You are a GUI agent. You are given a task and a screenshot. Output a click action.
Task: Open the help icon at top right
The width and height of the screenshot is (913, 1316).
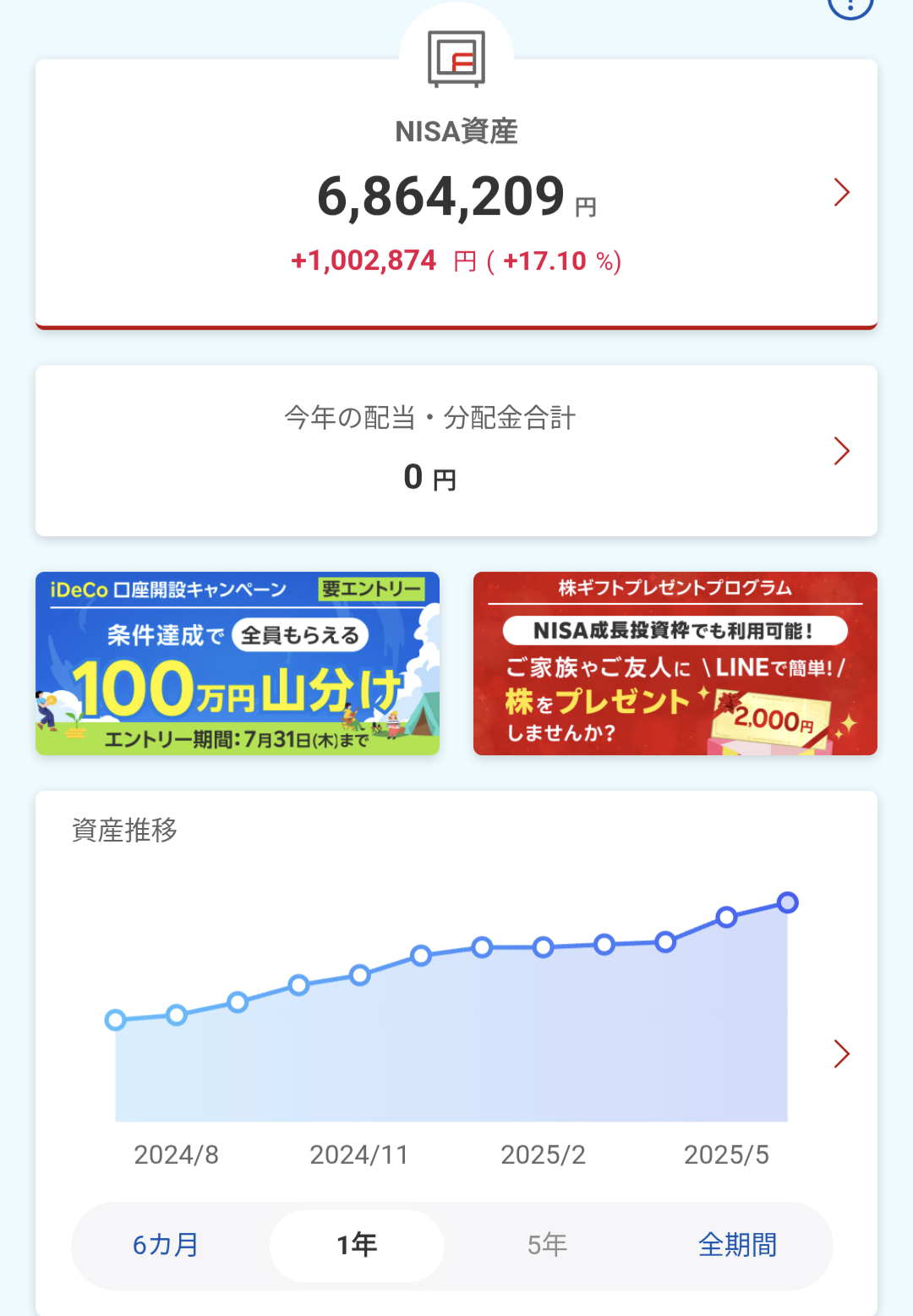point(850,7)
